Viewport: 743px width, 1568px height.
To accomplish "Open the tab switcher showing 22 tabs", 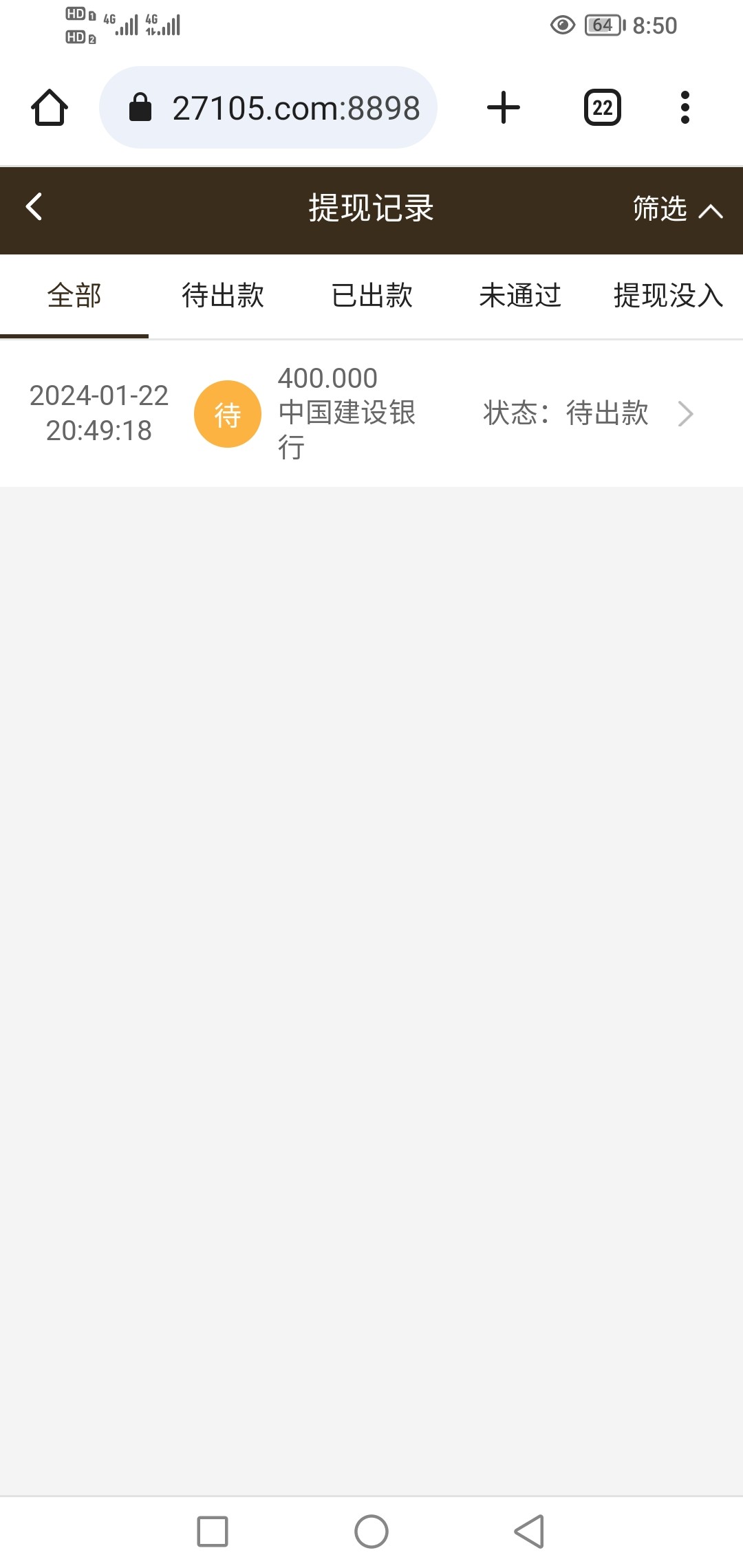I will pyautogui.click(x=602, y=107).
